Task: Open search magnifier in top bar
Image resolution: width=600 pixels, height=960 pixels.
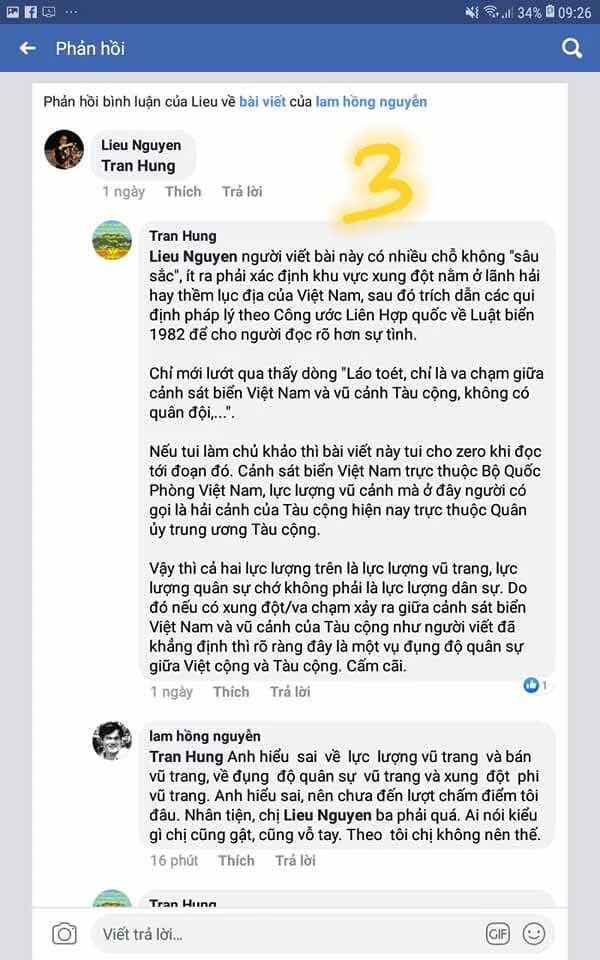Action: [572, 48]
